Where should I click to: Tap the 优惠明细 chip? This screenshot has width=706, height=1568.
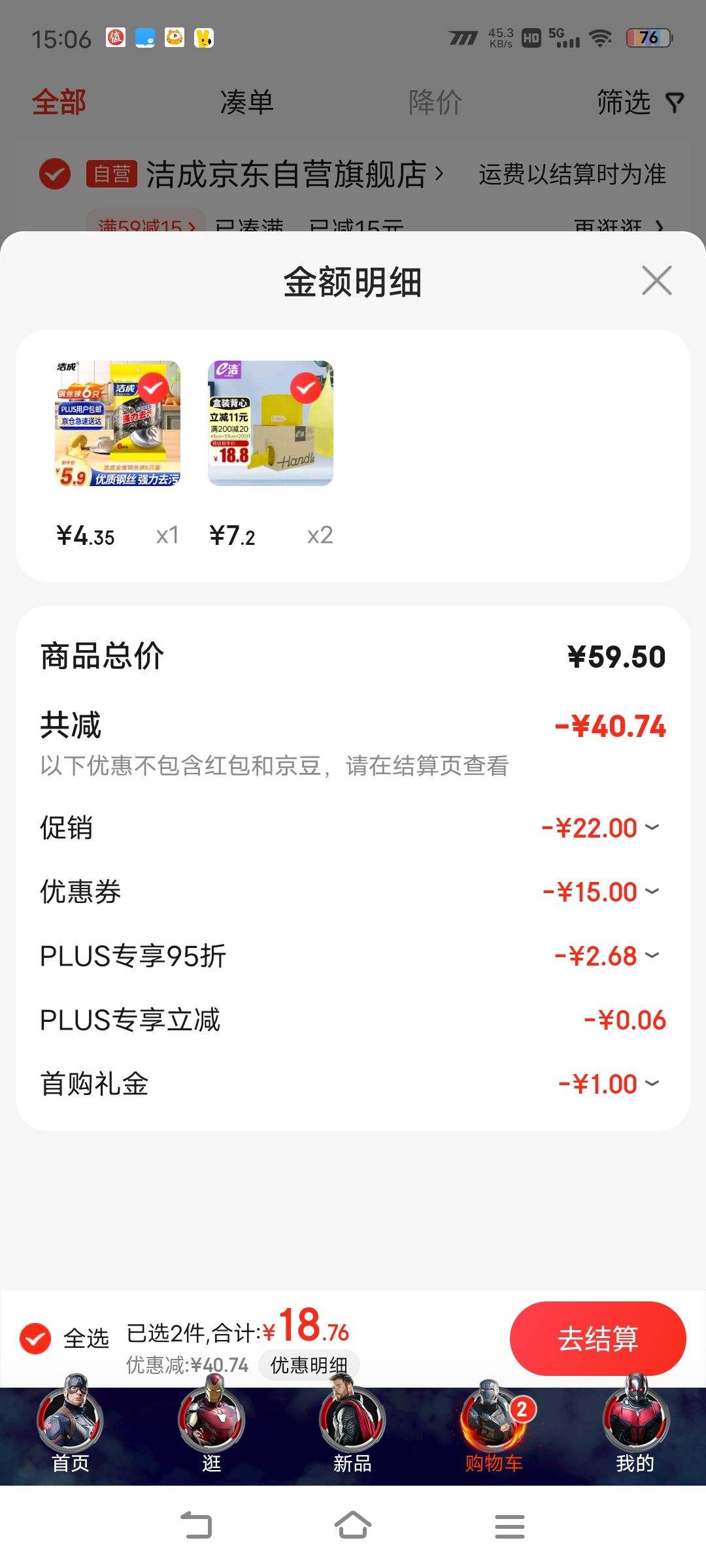click(x=309, y=1365)
